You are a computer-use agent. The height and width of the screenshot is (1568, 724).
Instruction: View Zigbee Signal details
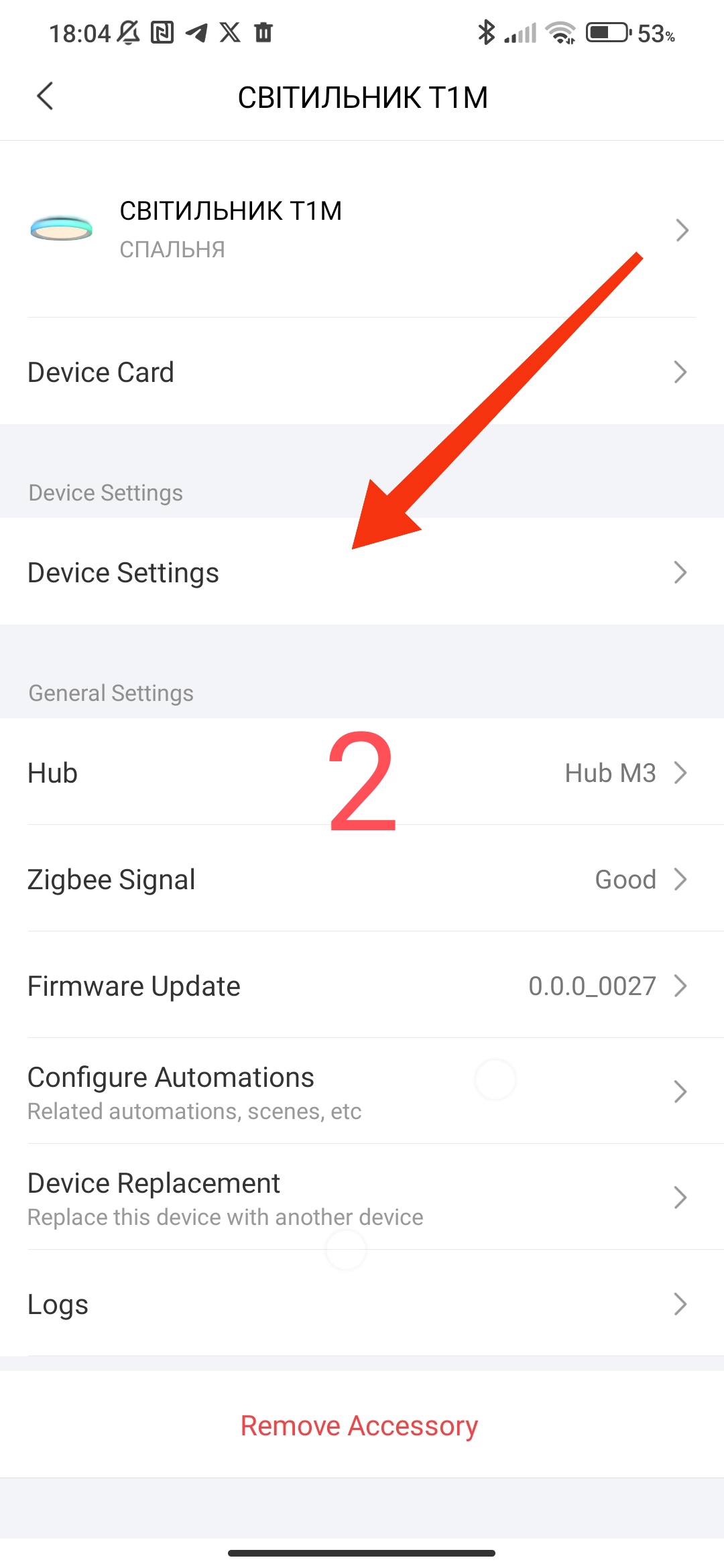pos(362,879)
